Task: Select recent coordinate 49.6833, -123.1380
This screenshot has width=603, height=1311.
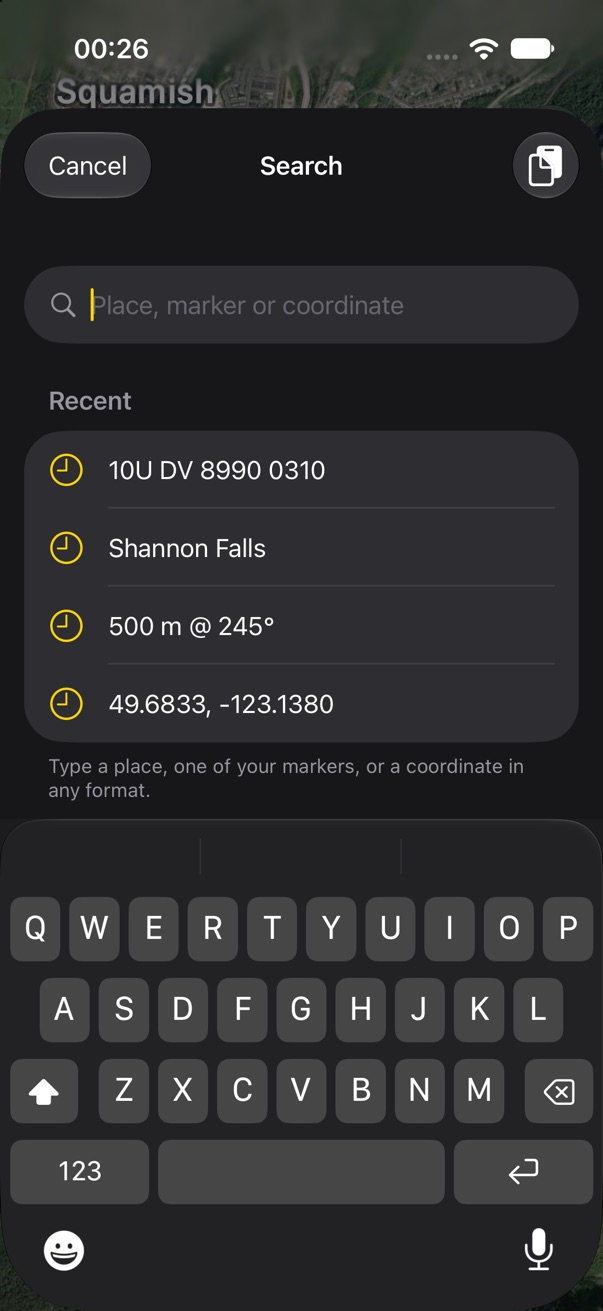Action: [301, 704]
